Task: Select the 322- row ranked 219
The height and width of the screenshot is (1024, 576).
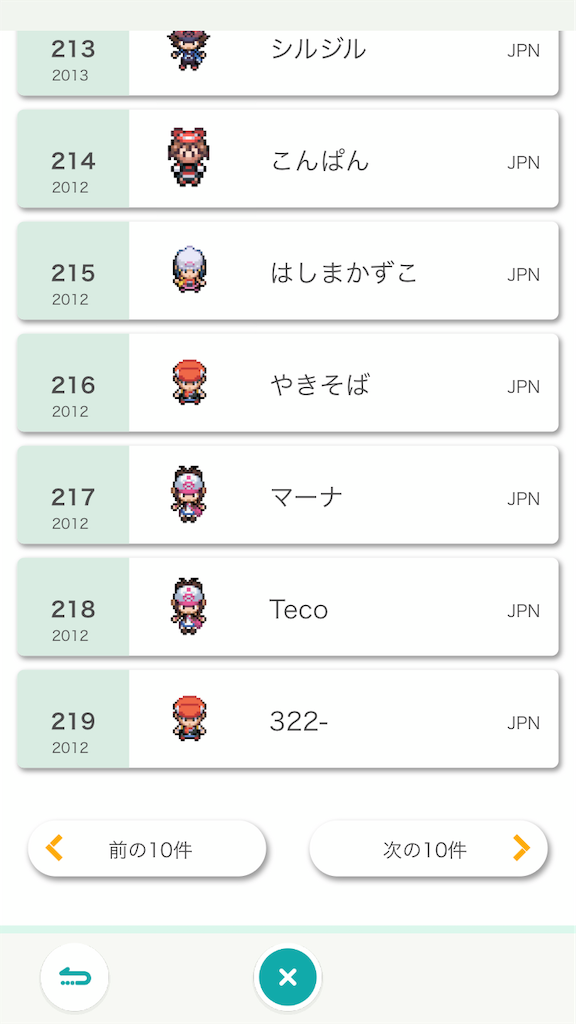Action: click(288, 719)
